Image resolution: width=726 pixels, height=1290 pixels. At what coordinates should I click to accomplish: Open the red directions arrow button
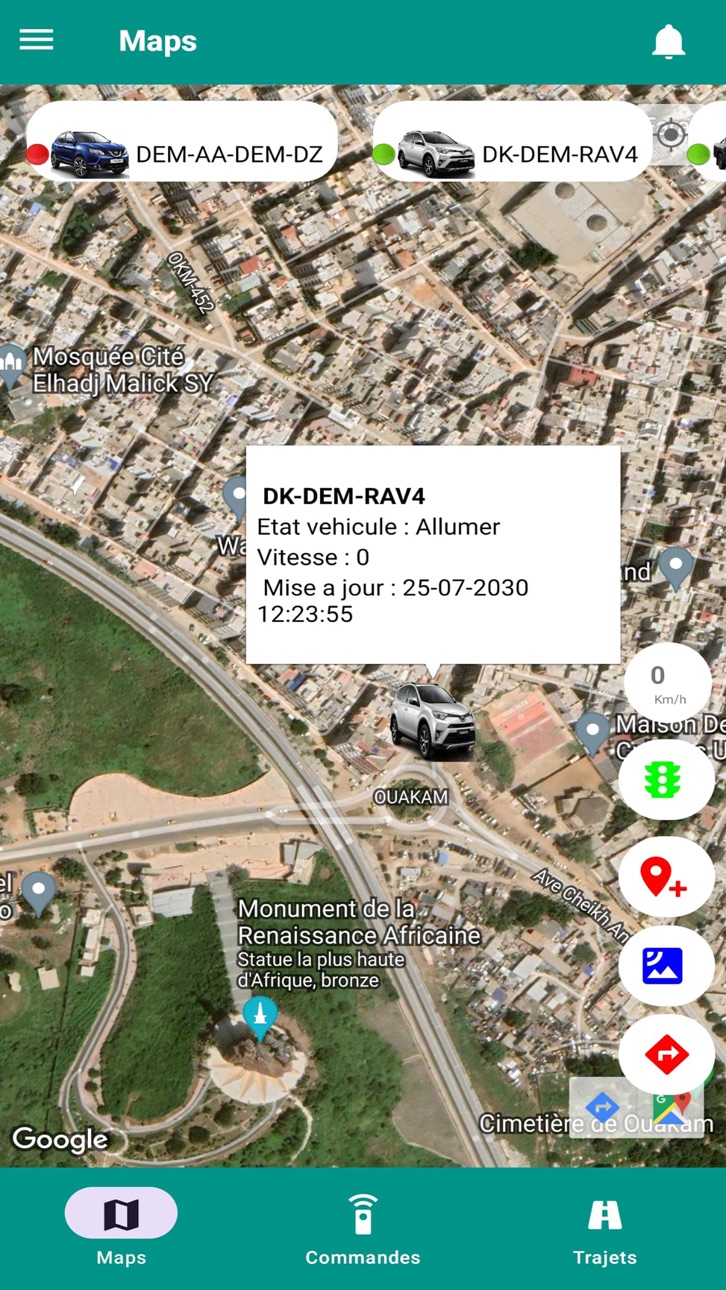(666, 1054)
